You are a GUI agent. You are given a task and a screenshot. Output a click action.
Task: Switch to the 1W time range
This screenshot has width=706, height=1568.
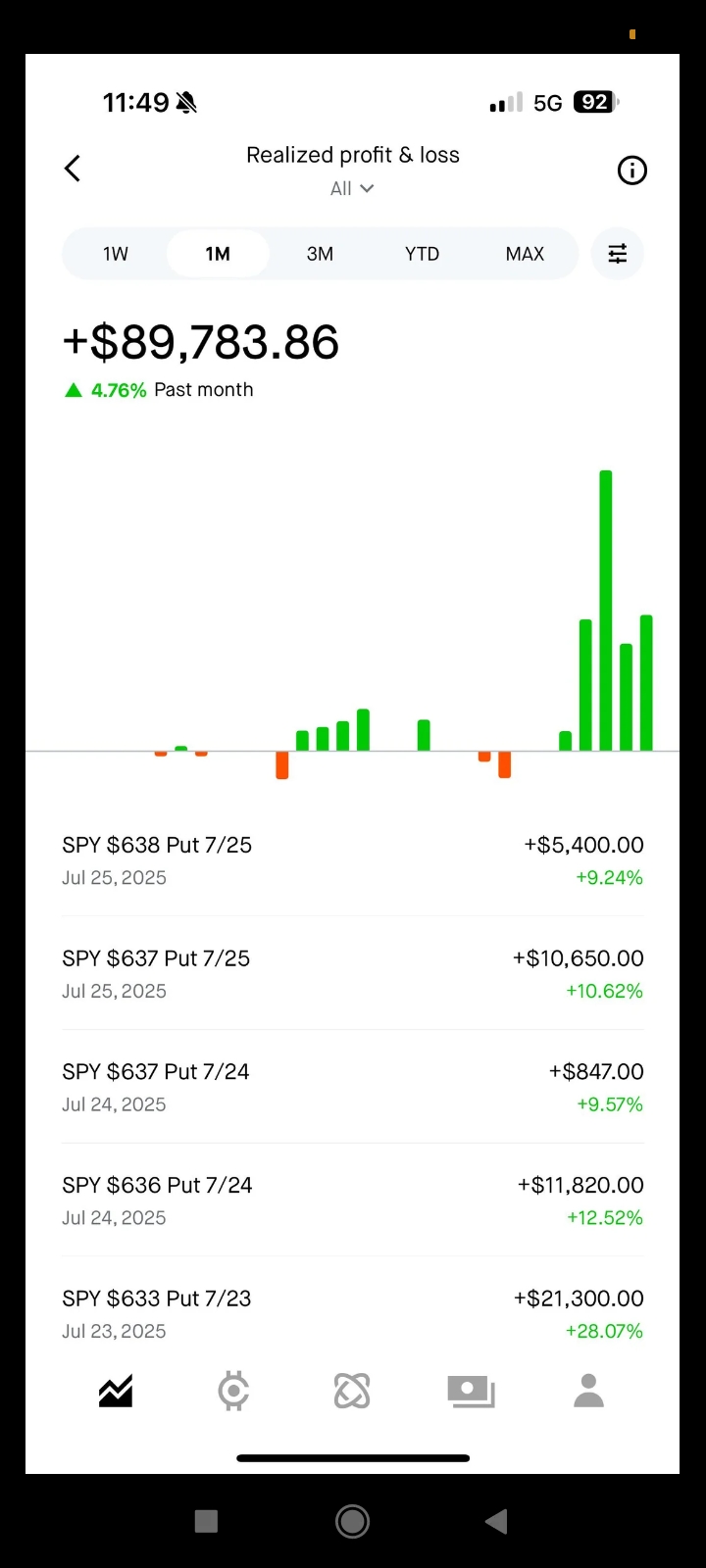pos(116,254)
